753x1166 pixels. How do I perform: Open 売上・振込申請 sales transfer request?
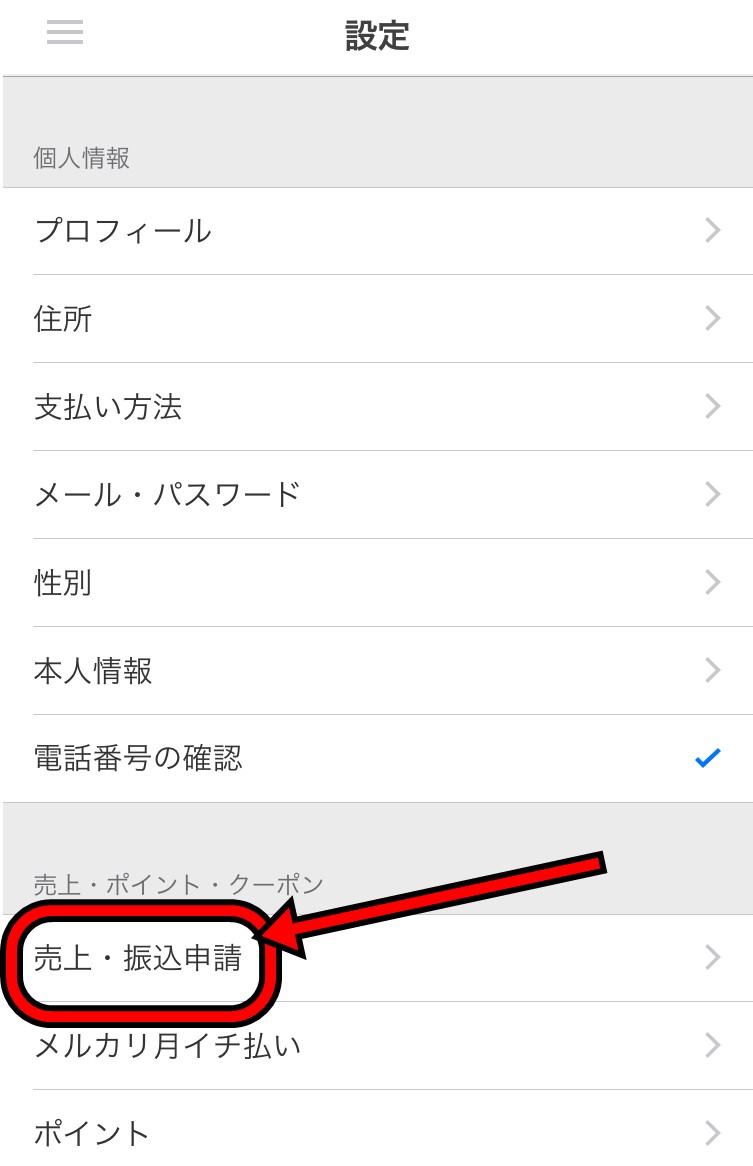(x=376, y=958)
